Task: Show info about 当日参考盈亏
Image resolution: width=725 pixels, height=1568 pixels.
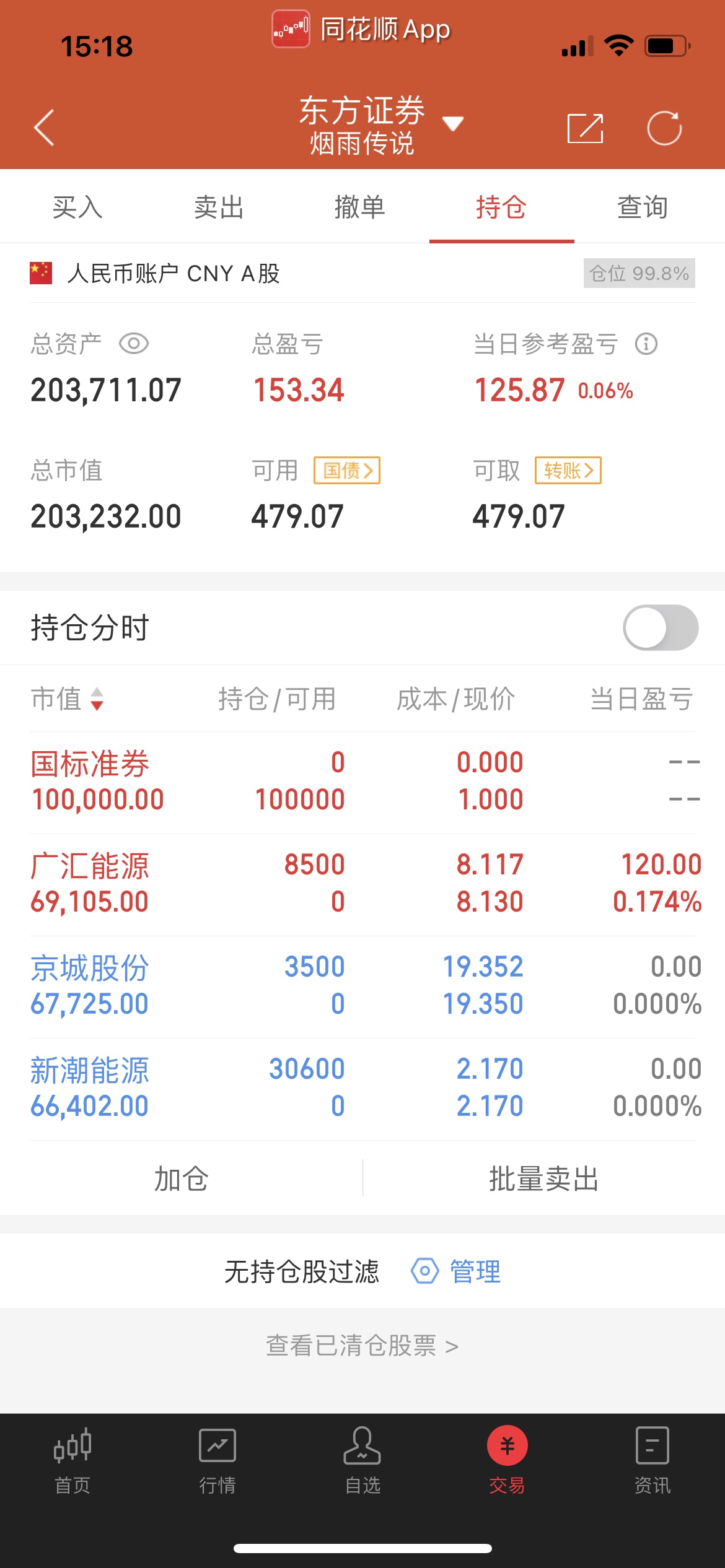Action: 646,344
